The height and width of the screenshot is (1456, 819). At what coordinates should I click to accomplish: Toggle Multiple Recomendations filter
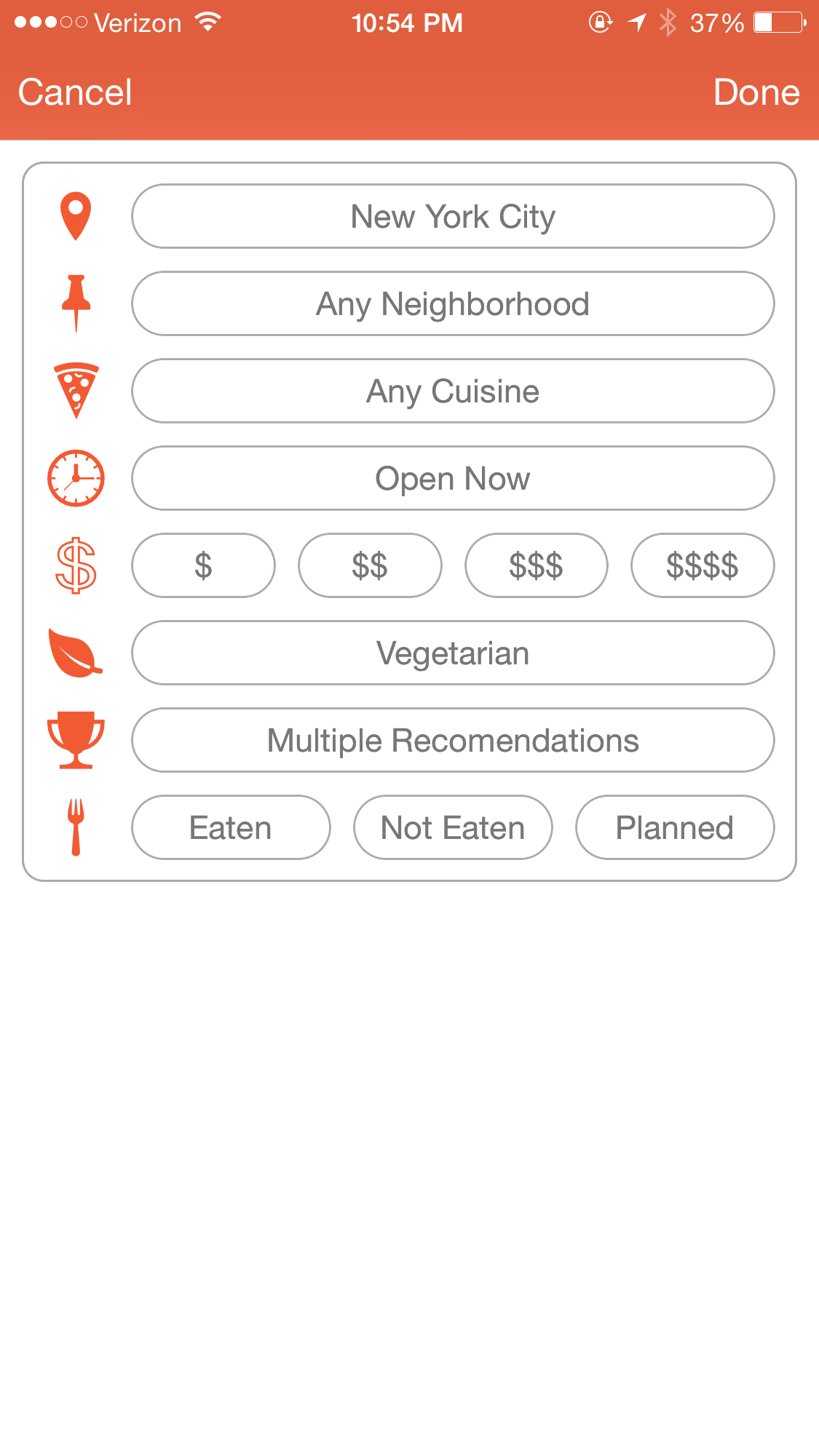[x=453, y=740]
